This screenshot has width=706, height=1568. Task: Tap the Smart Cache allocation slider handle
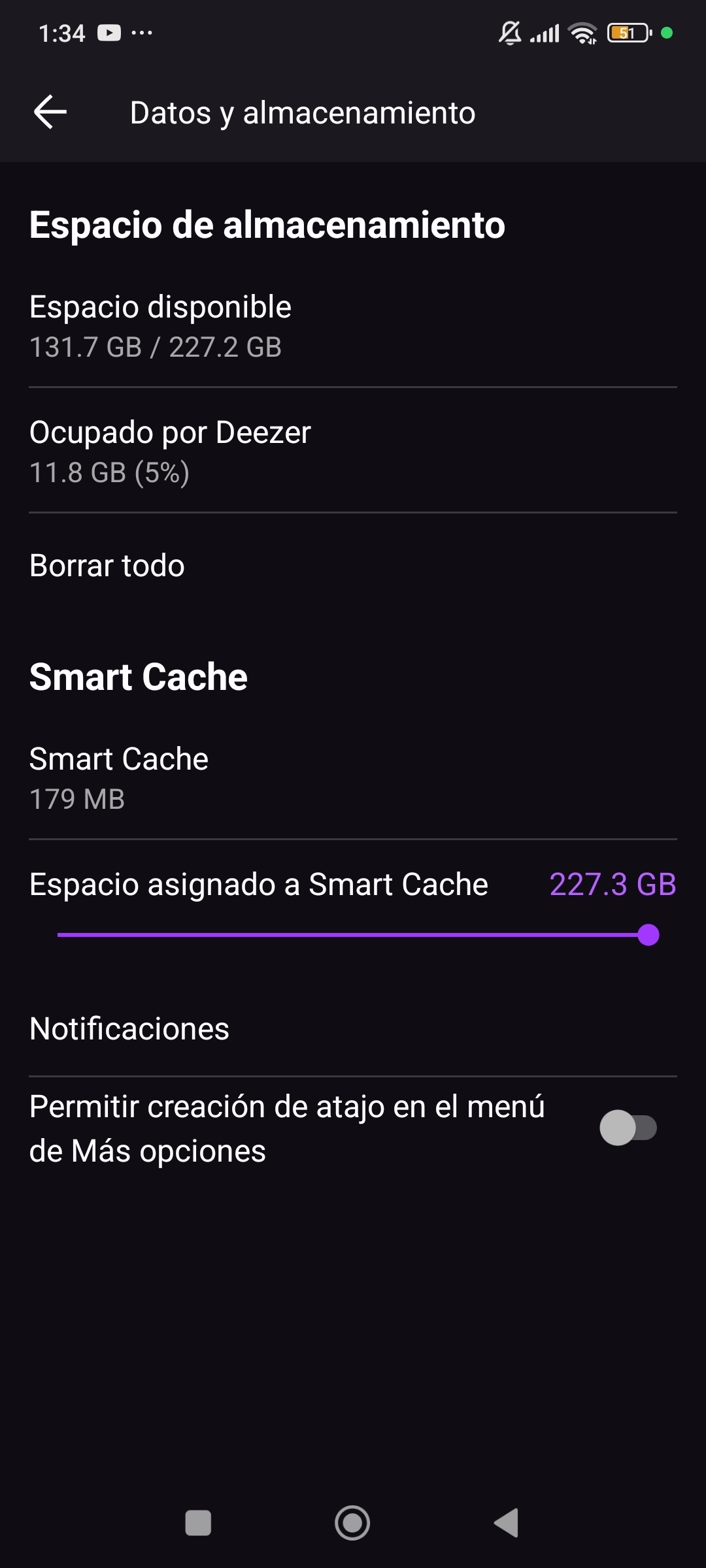pyautogui.click(x=648, y=935)
